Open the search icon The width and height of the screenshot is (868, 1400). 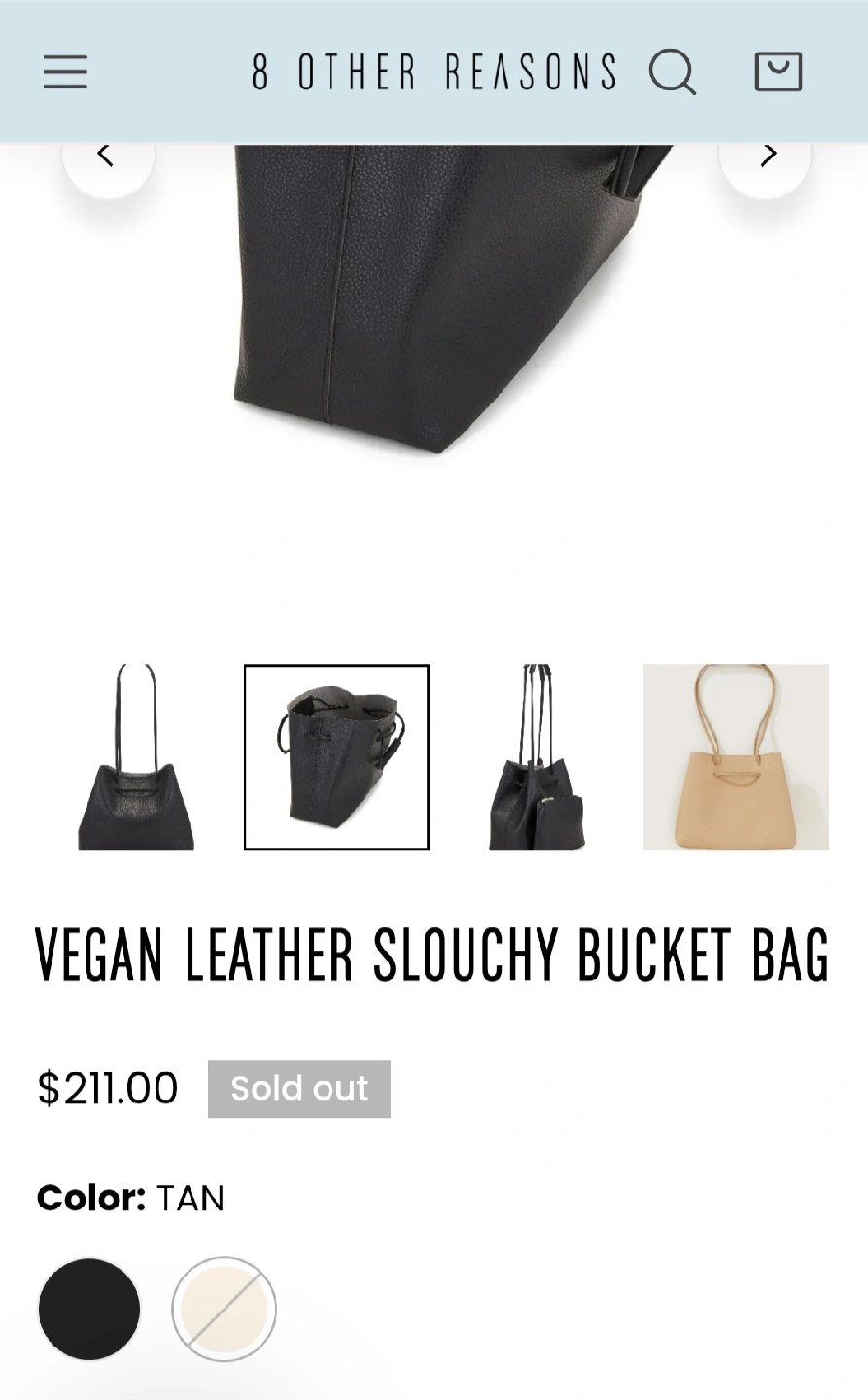click(x=673, y=72)
